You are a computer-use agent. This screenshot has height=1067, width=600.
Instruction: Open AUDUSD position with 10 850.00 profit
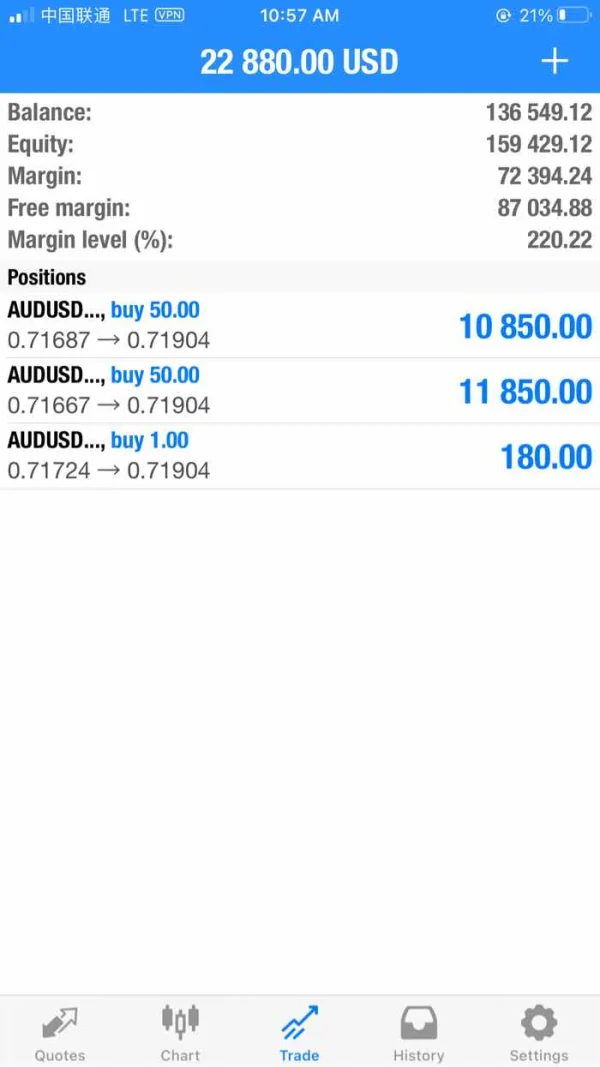pos(300,326)
